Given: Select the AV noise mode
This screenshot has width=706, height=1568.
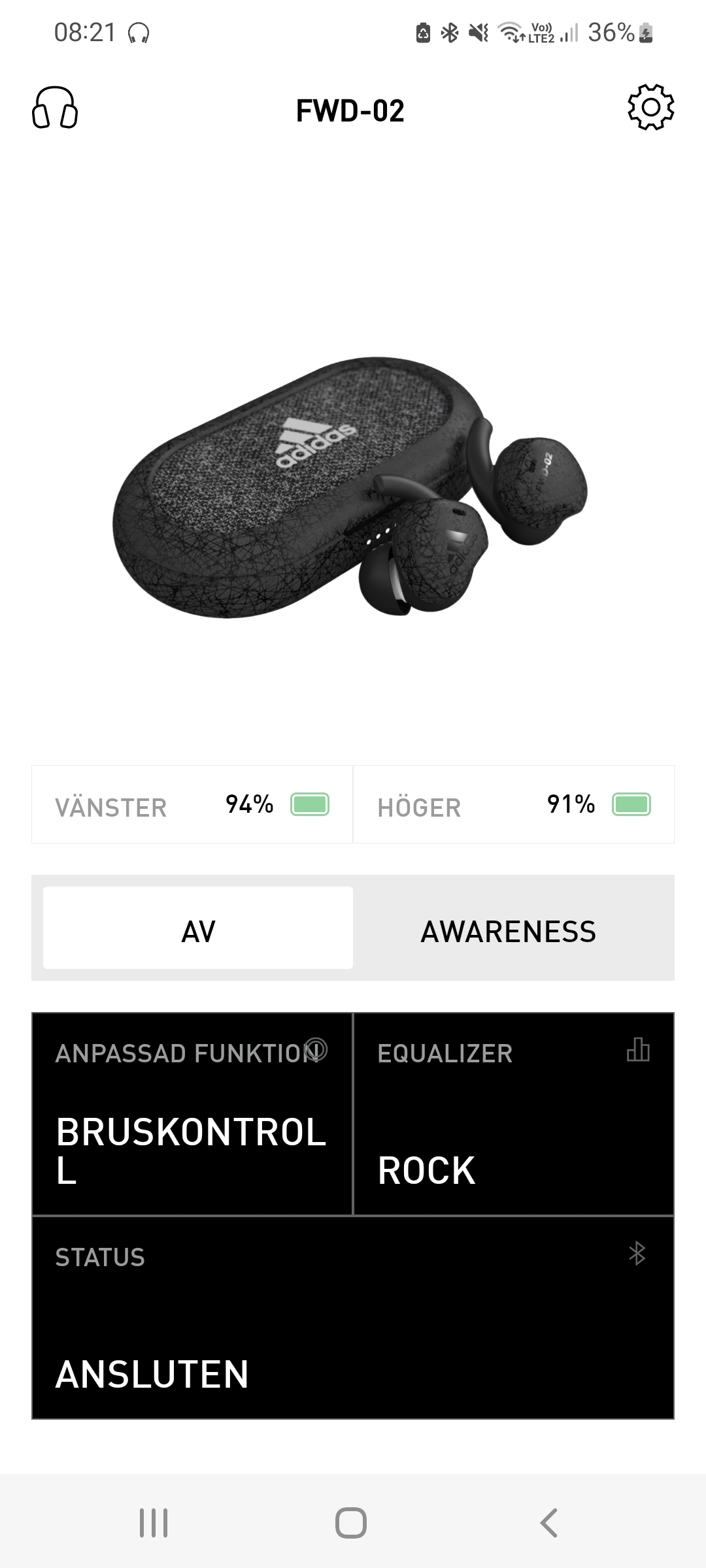Looking at the screenshot, I should [198, 928].
